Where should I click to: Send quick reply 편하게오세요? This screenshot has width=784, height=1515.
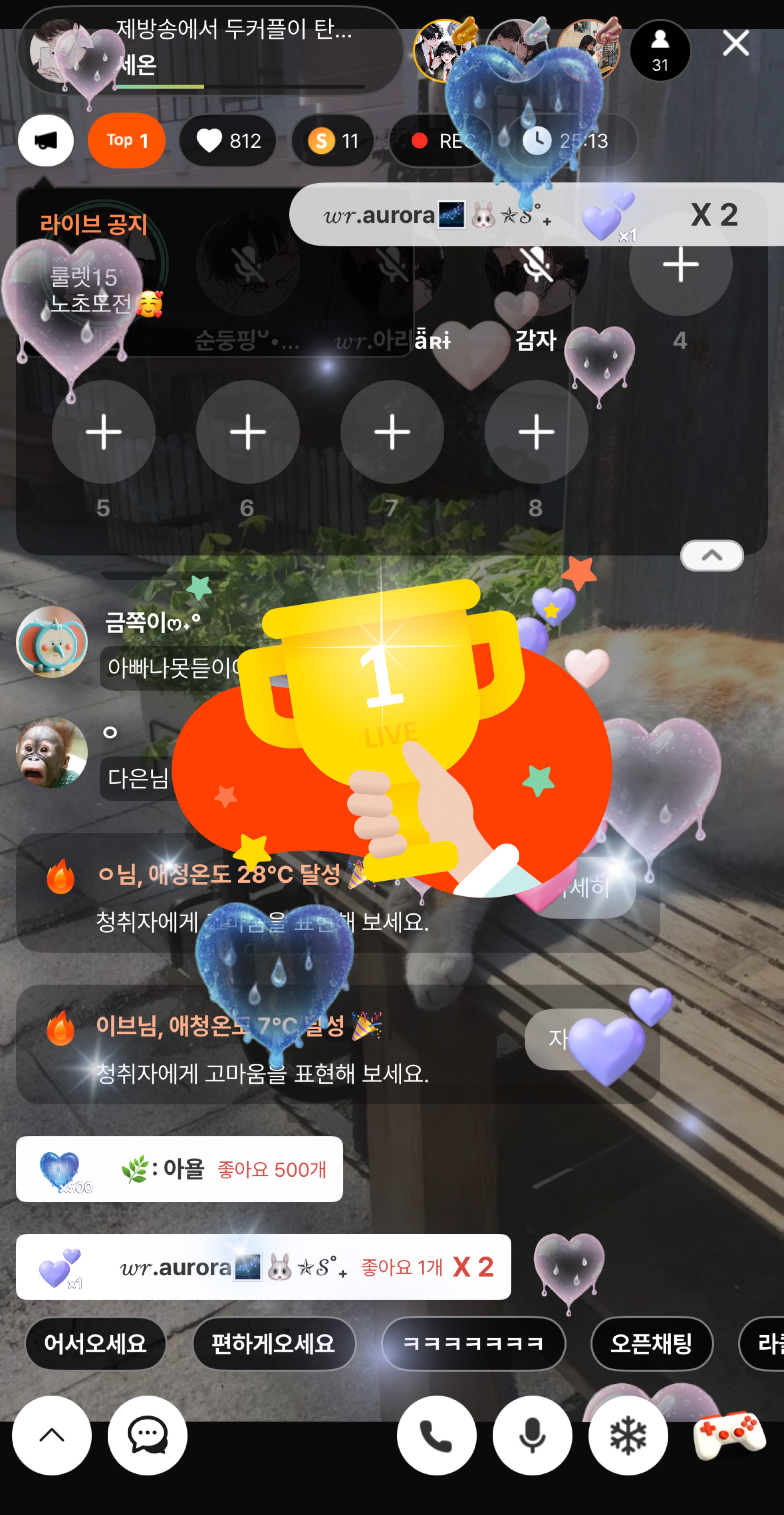274,1344
